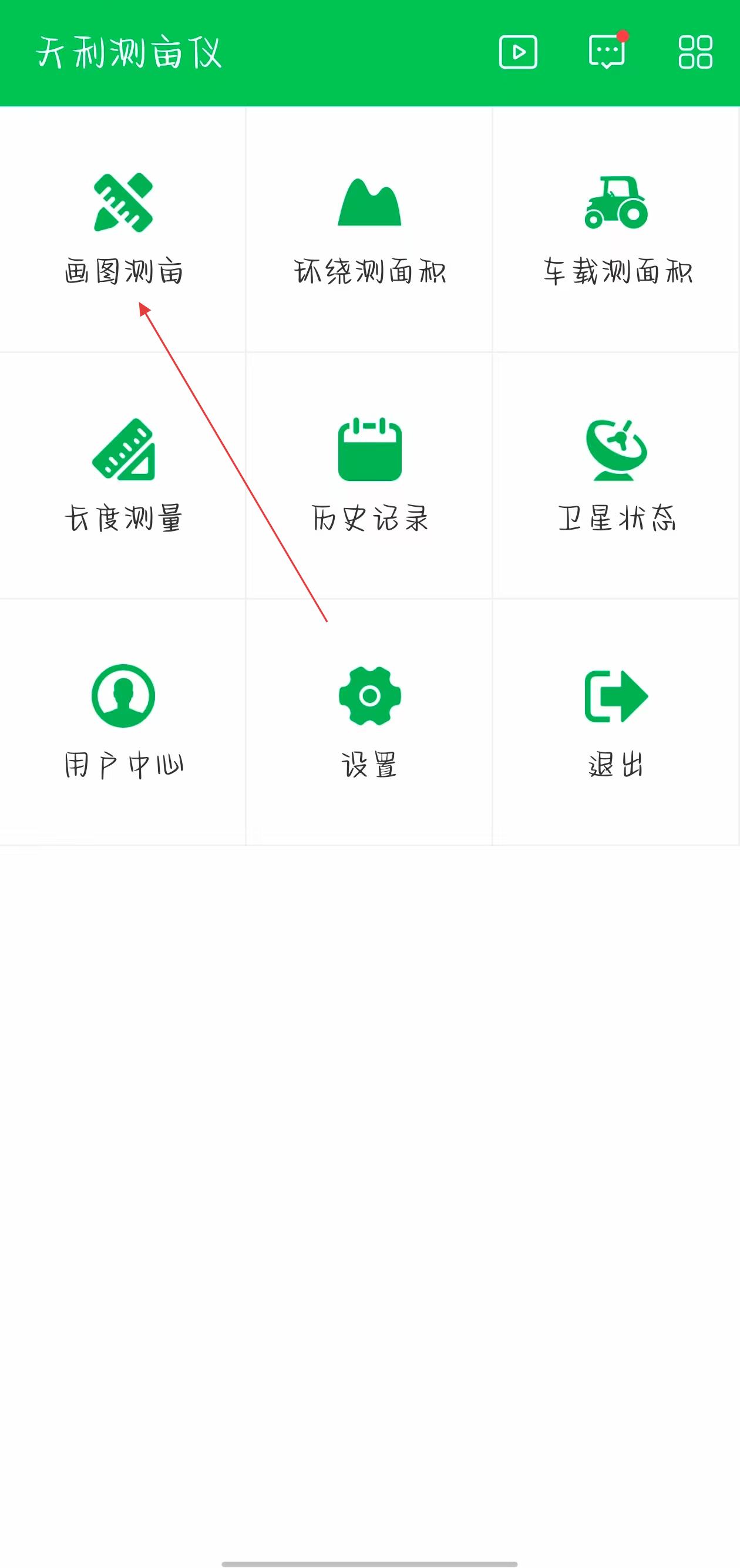View 历史记录 history records
Viewport: 740px width, 1568px height.
[x=369, y=475]
